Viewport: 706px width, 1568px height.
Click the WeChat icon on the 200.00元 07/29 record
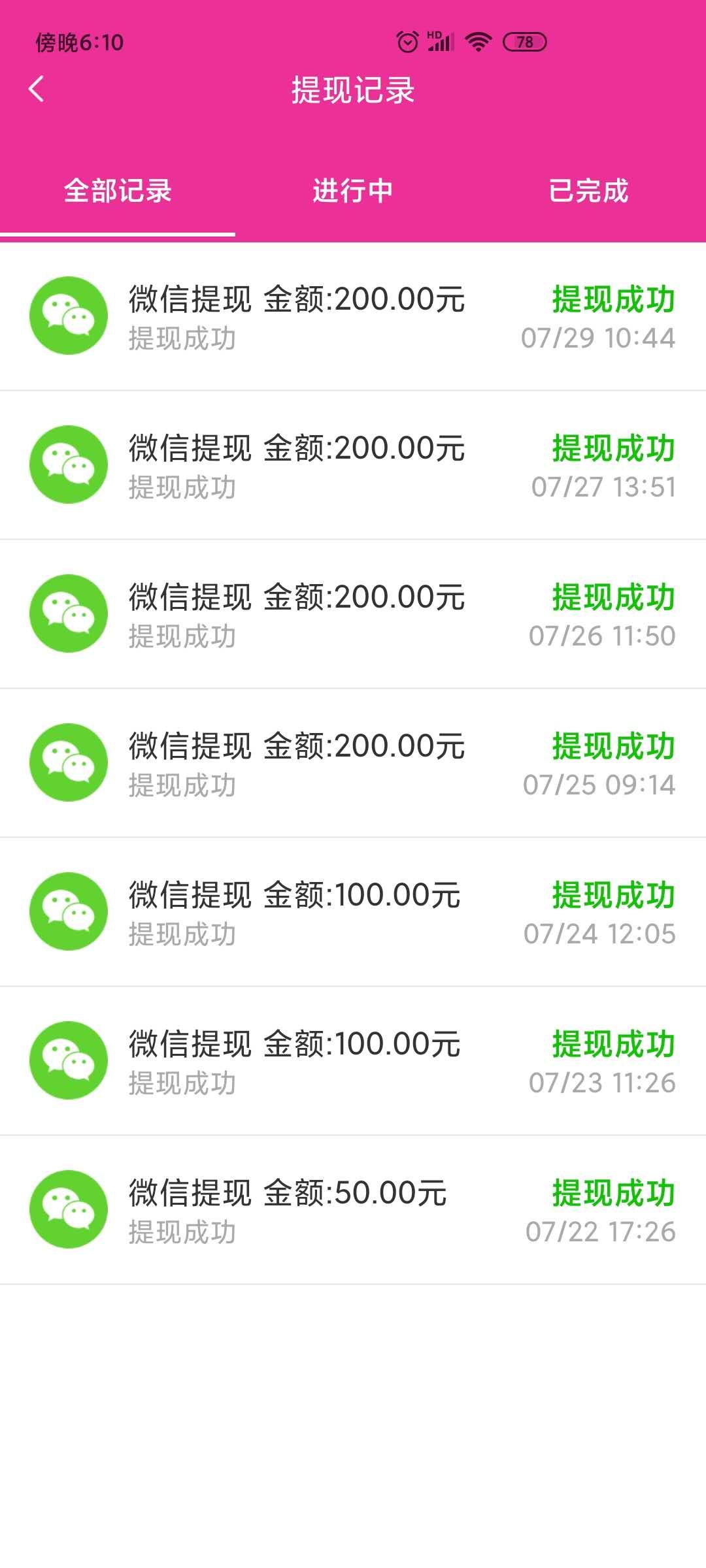[x=68, y=315]
